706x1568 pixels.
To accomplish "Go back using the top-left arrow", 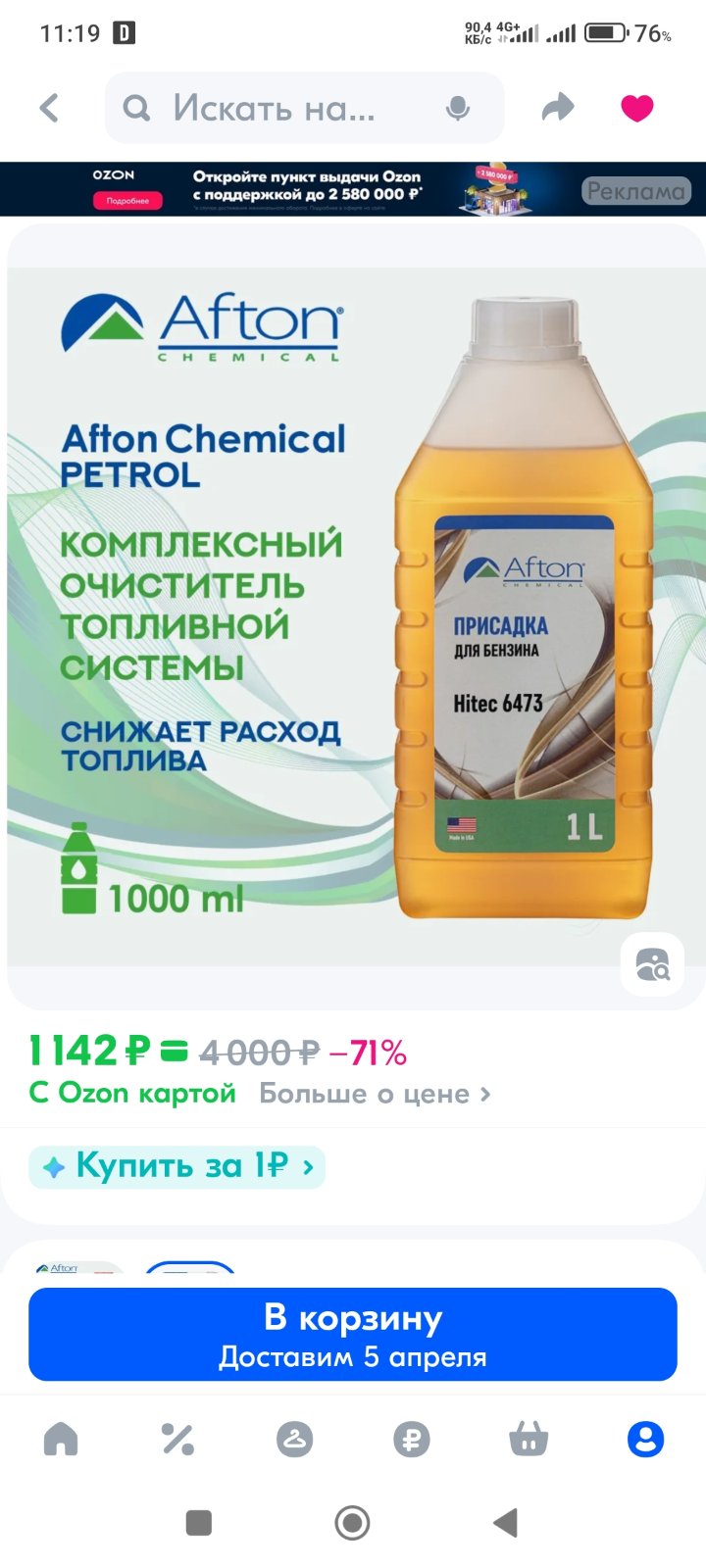I will pyautogui.click(x=50, y=108).
